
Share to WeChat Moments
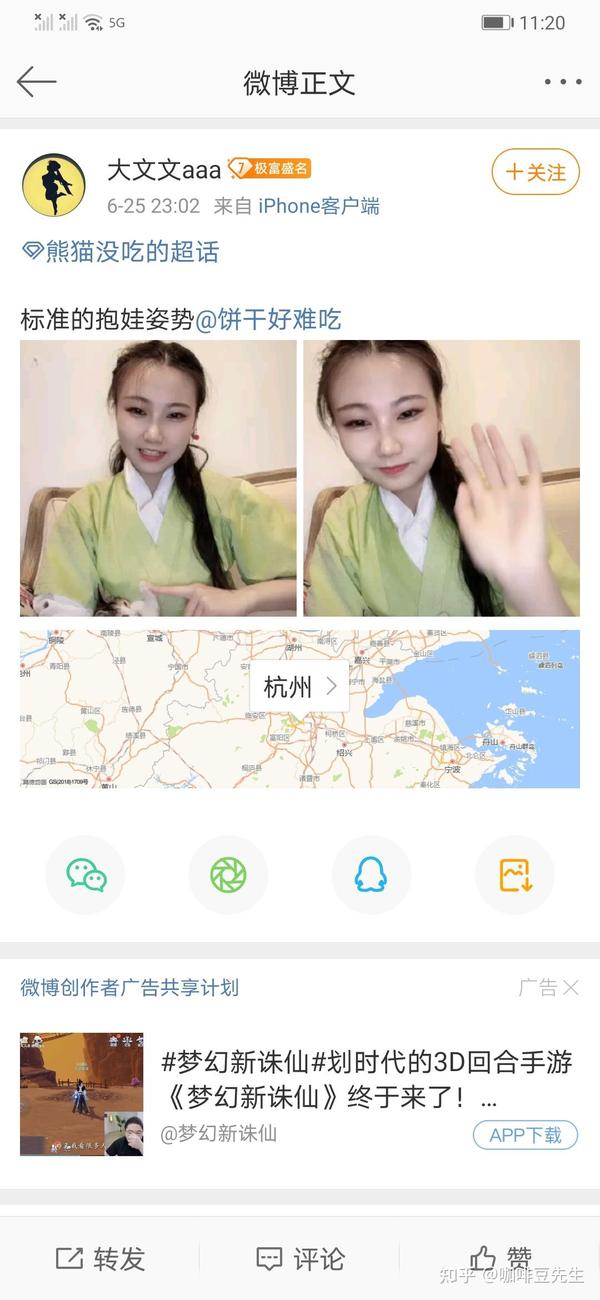point(228,875)
